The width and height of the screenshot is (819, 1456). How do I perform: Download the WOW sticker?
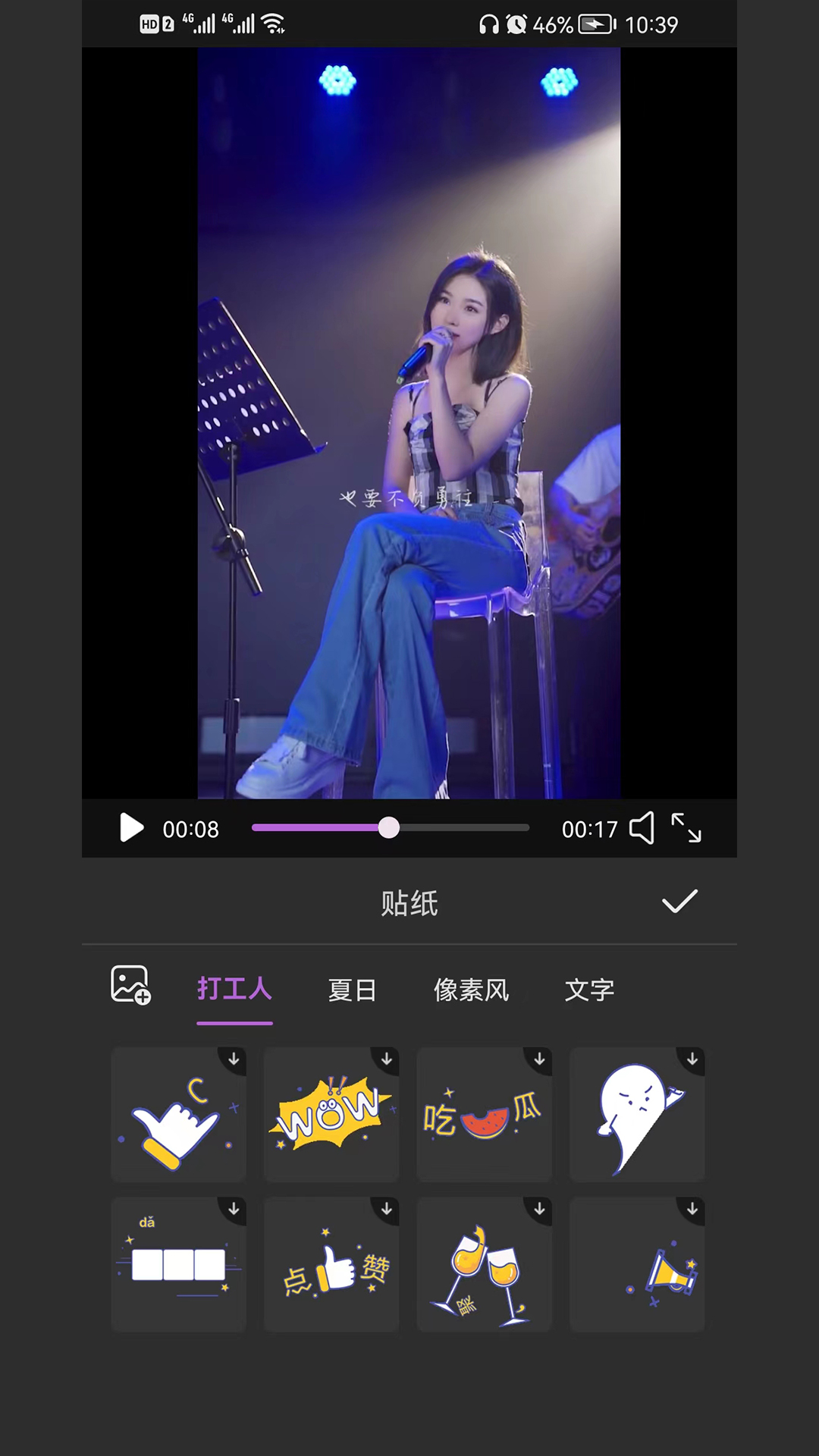coord(387,1060)
